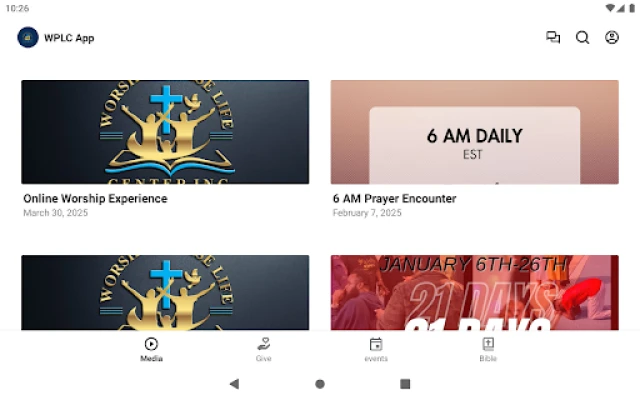Select the Media tab
Screen dimensions: 640x400
[x=151, y=349]
